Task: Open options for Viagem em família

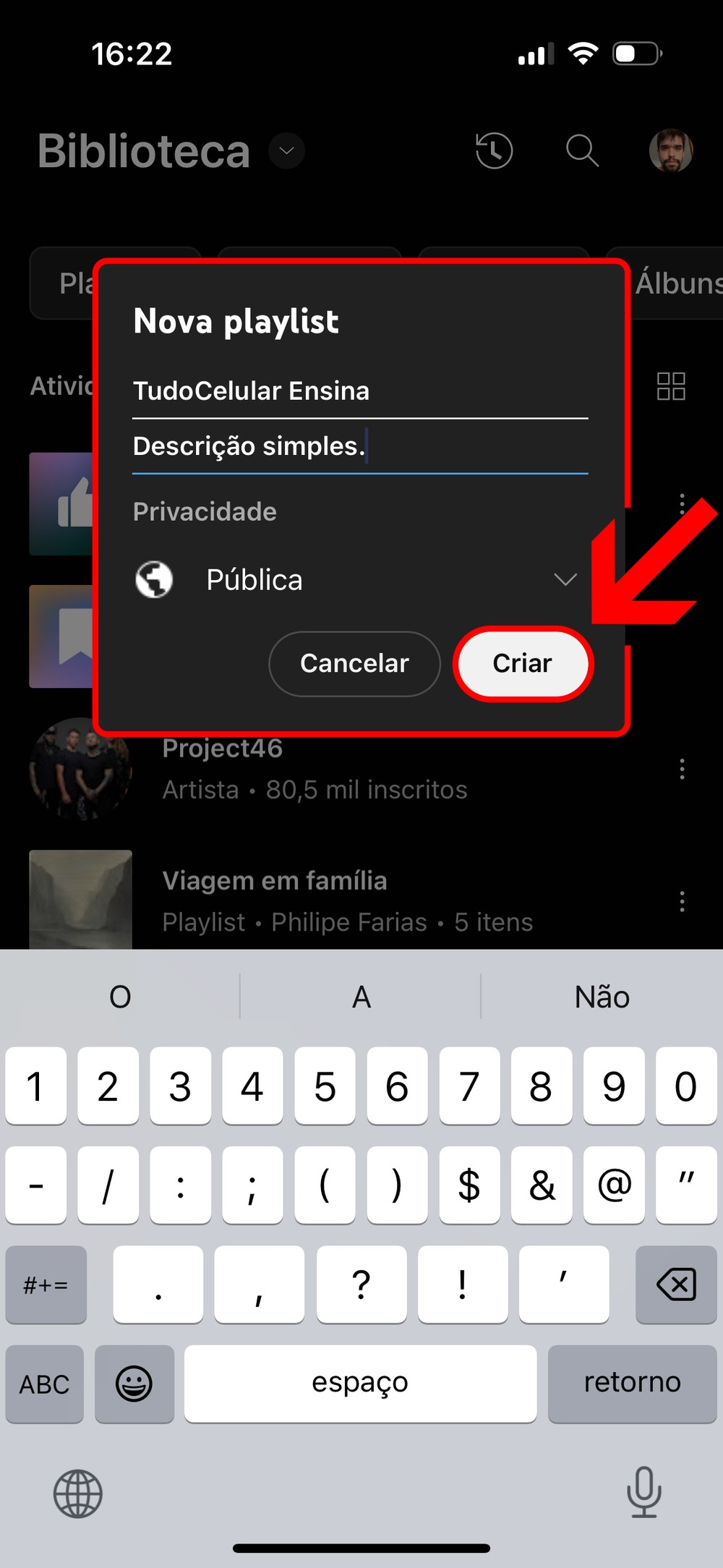Action: point(682,901)
